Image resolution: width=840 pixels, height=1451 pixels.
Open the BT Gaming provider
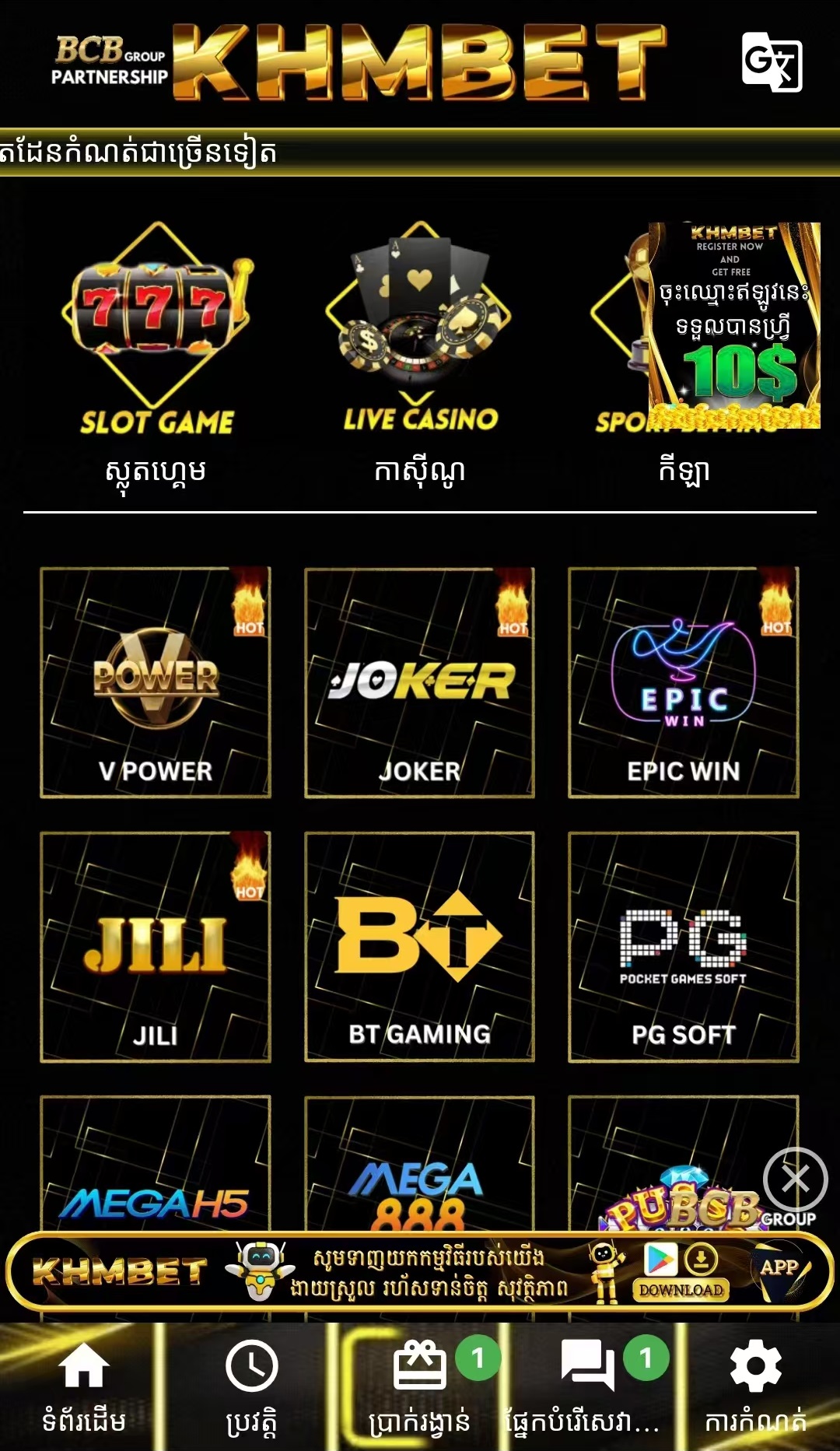pos(419,947)
